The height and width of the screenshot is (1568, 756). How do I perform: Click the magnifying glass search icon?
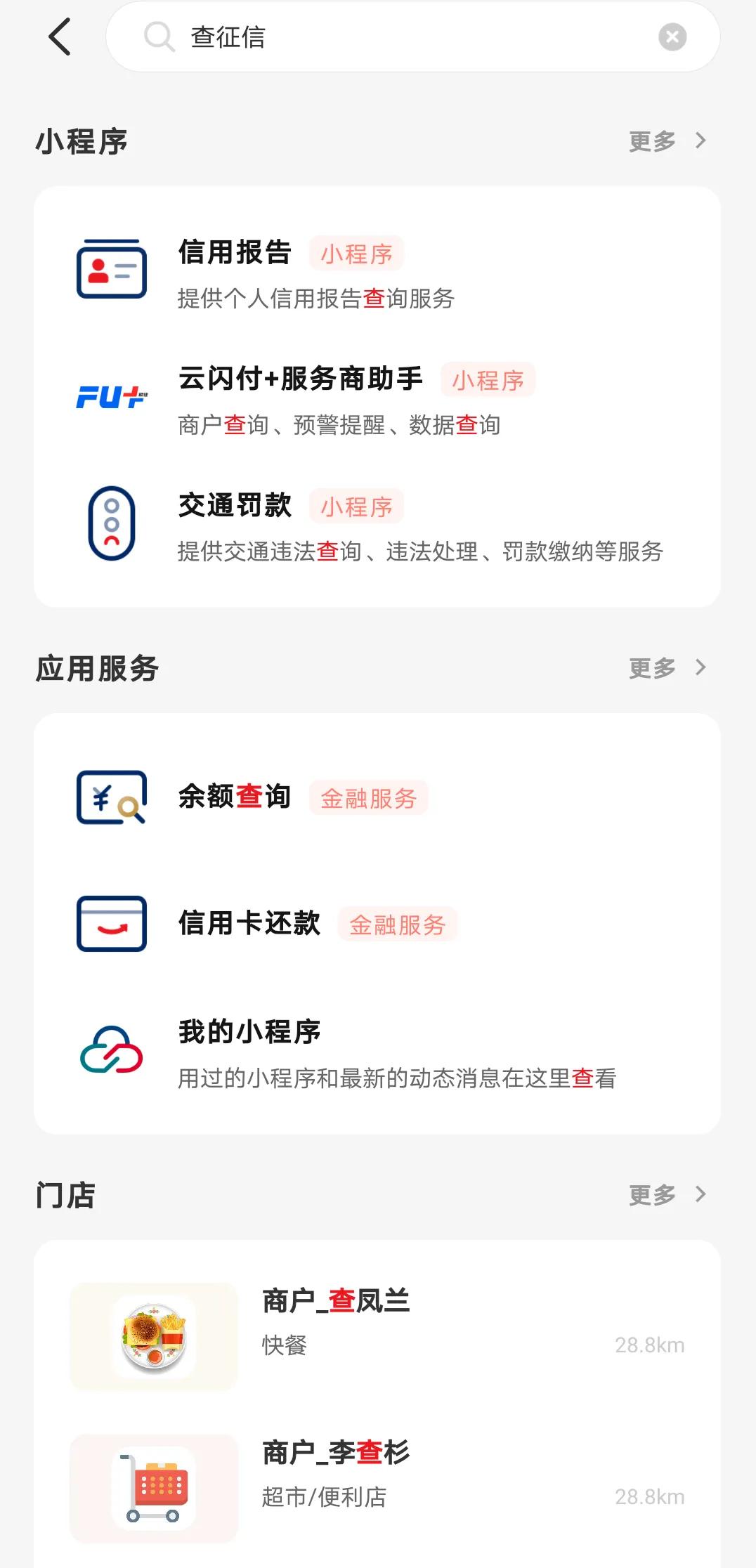coord(158,37)
